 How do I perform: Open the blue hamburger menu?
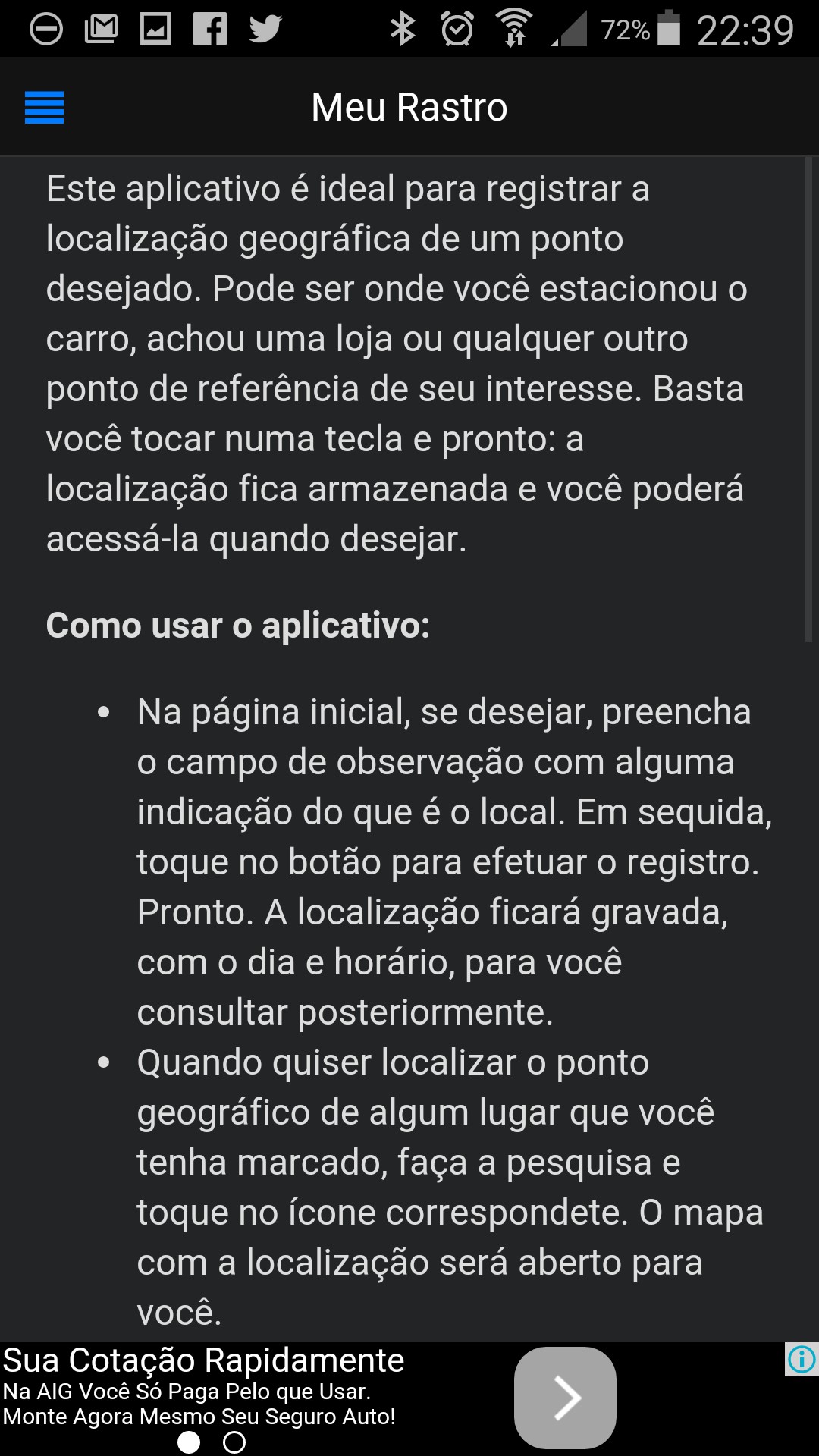[44, 107]
